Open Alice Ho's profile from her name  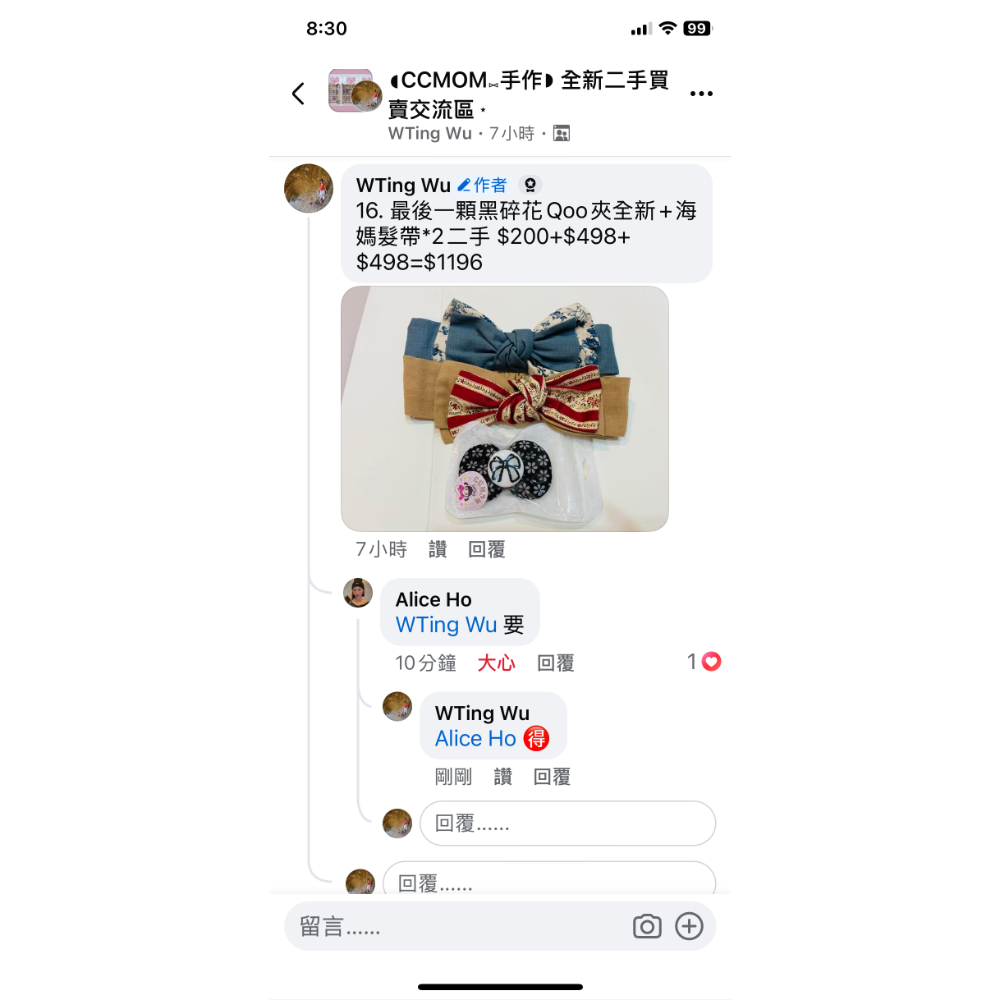pos(433,599)
